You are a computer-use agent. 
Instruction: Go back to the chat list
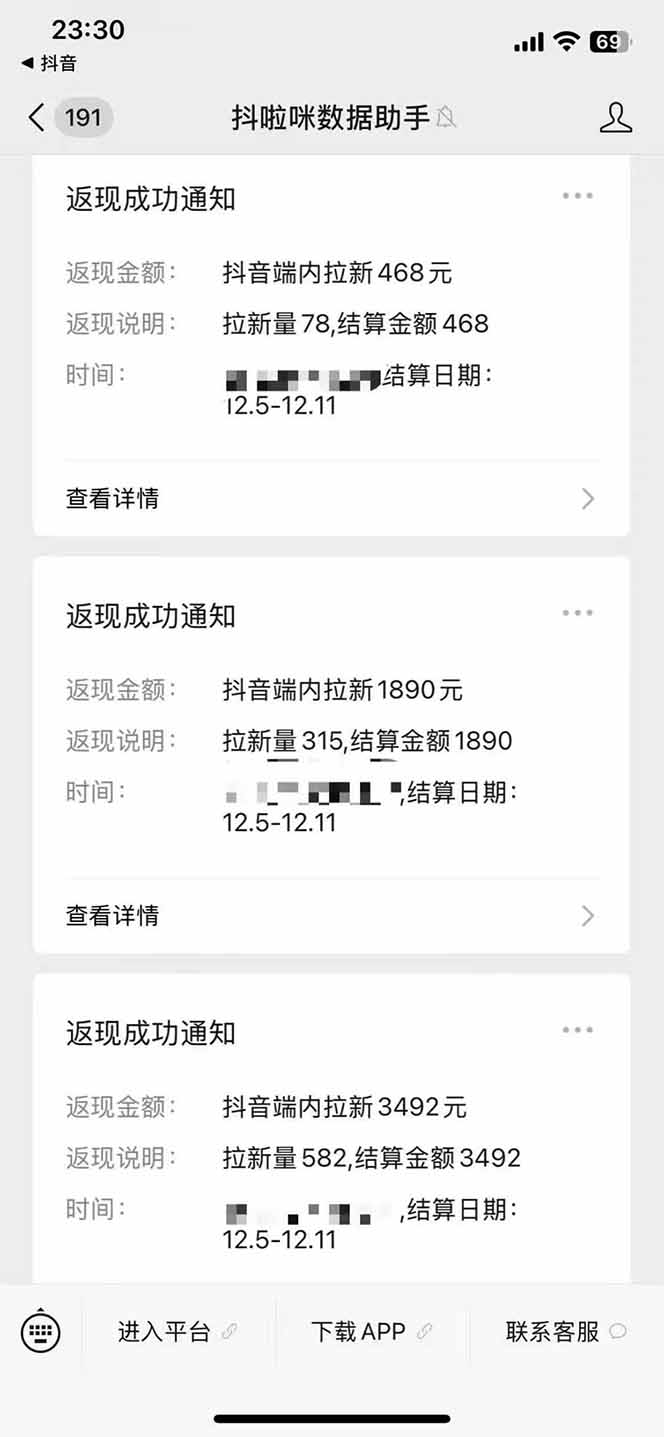pyautogui.click(x=38, y=118)
